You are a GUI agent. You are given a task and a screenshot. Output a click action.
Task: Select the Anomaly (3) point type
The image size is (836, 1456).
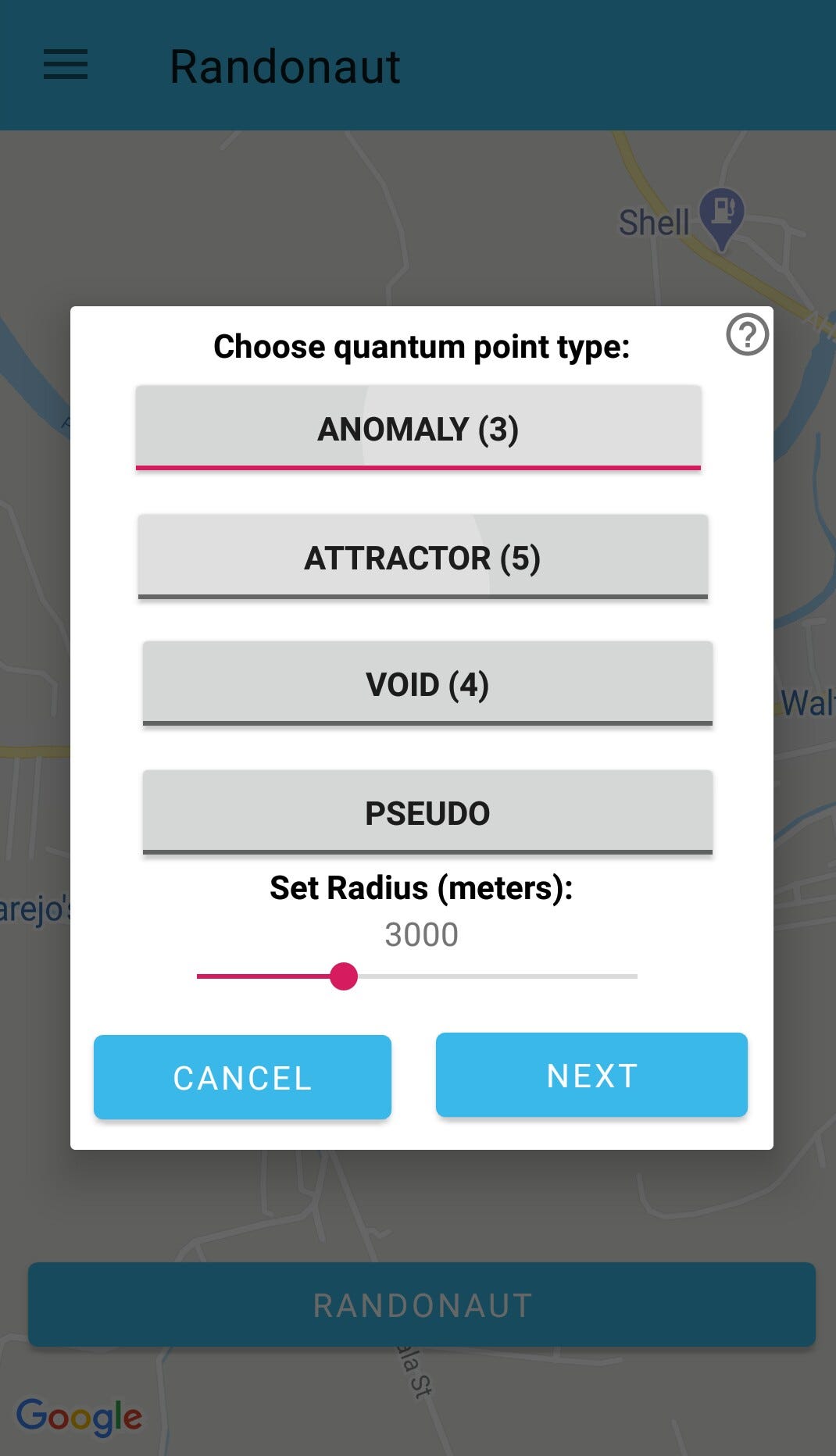[x=418, y=428]
